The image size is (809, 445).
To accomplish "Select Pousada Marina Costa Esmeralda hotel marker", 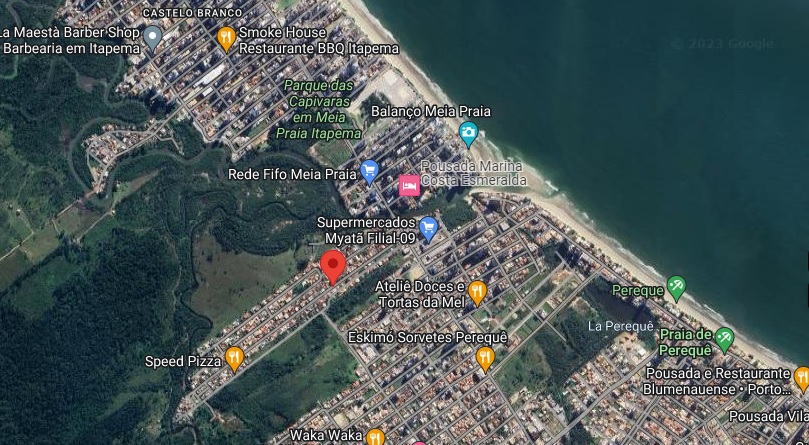I will 409,185.
